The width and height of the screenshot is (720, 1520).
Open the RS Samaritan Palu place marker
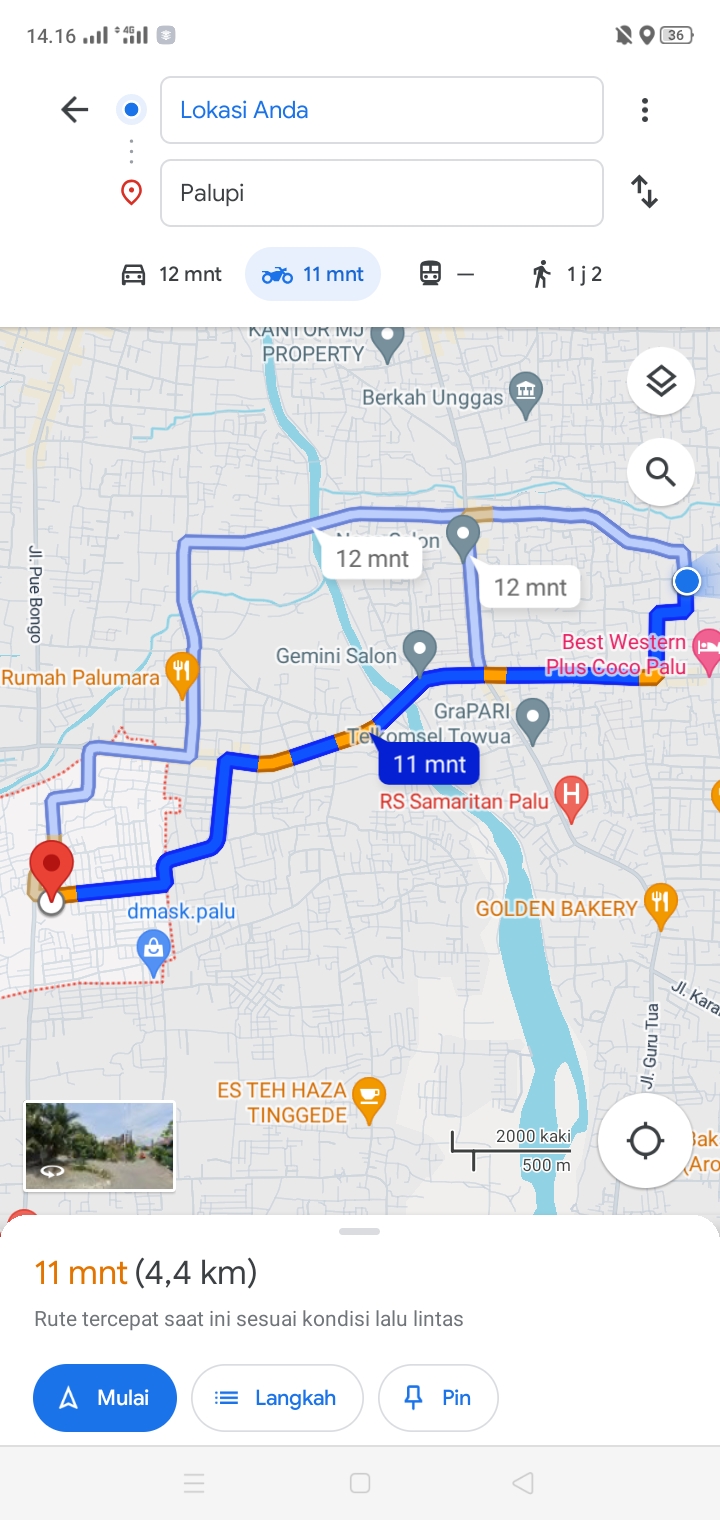click(571, 797)
